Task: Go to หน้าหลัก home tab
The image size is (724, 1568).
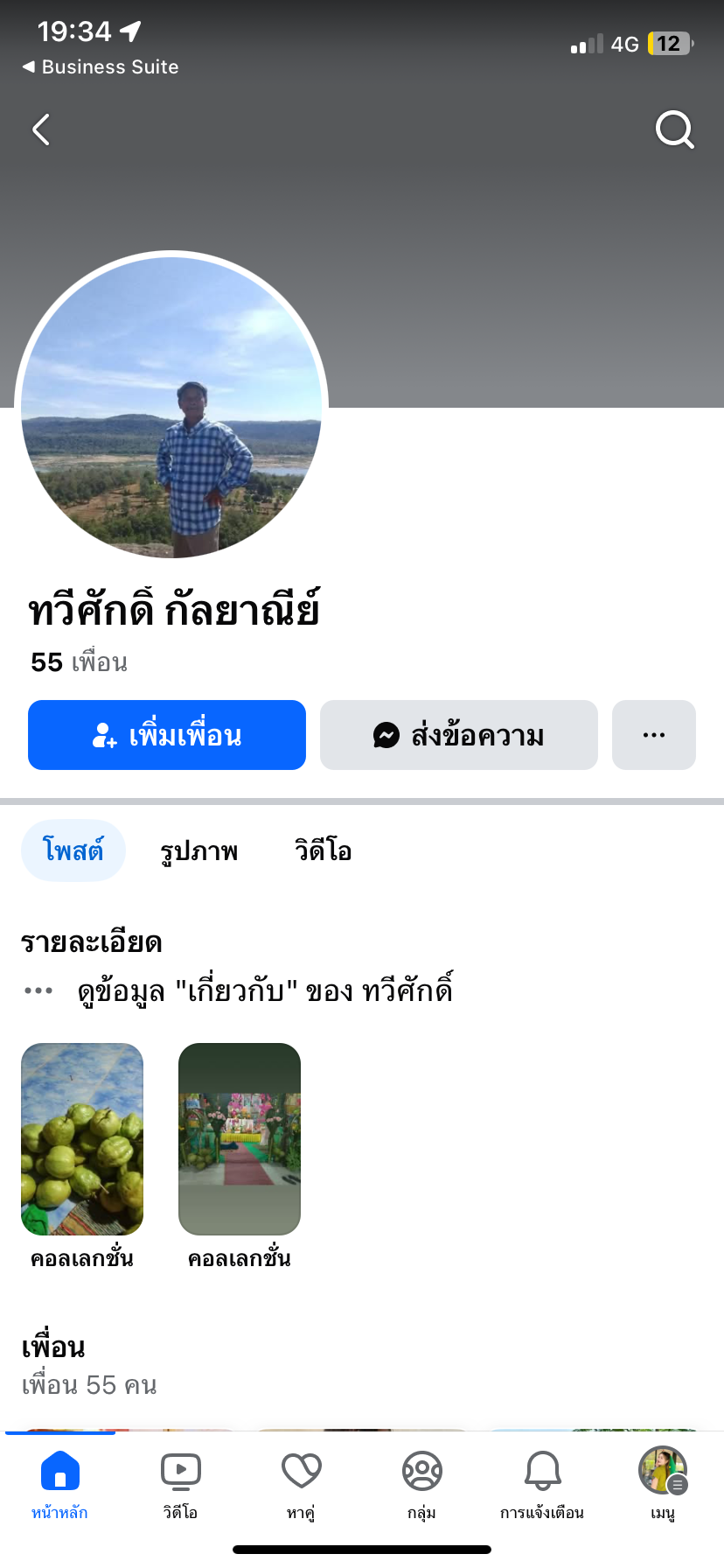Action: (59, 1483)
